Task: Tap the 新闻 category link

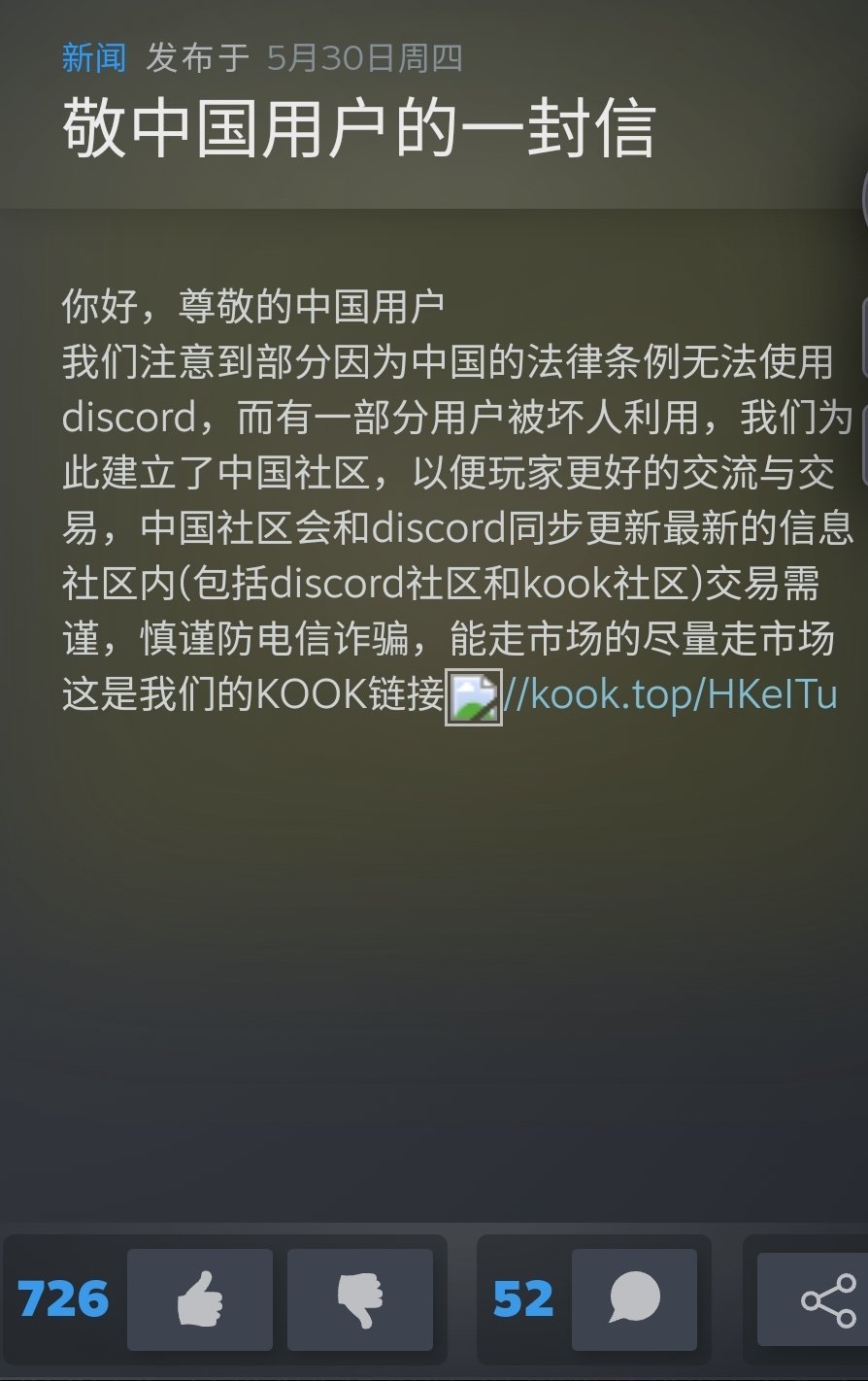Action: 94,58
